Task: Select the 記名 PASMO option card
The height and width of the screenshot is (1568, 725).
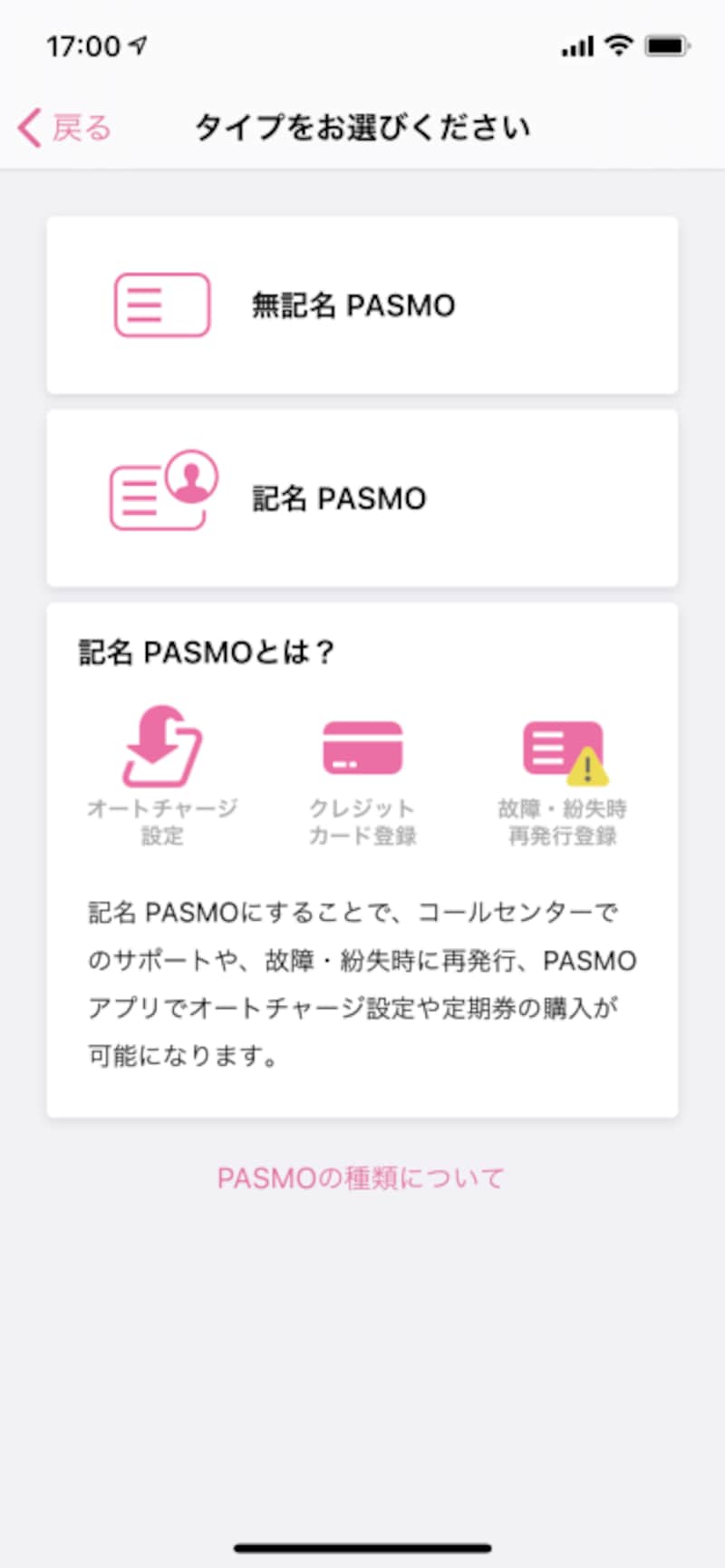Action: pos(362,497)
